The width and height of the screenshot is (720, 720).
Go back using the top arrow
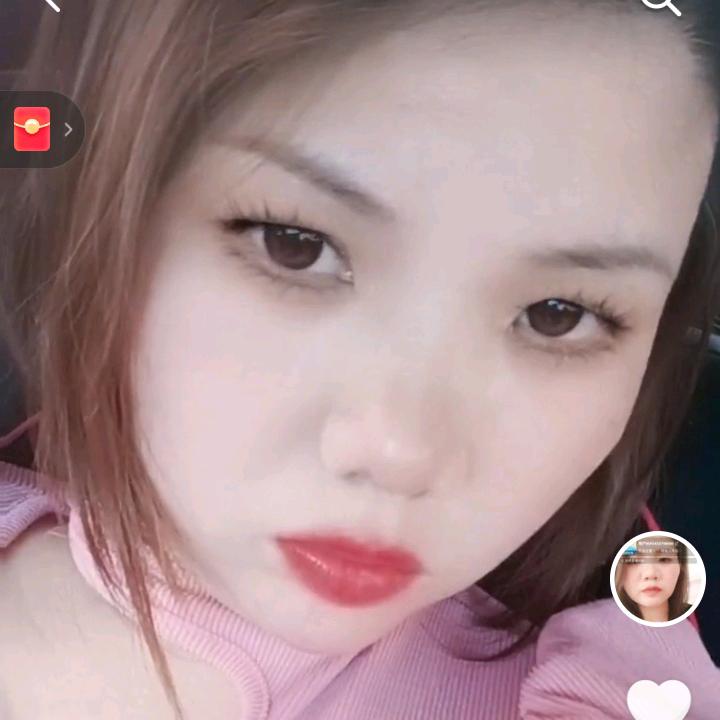pos(48,4)
